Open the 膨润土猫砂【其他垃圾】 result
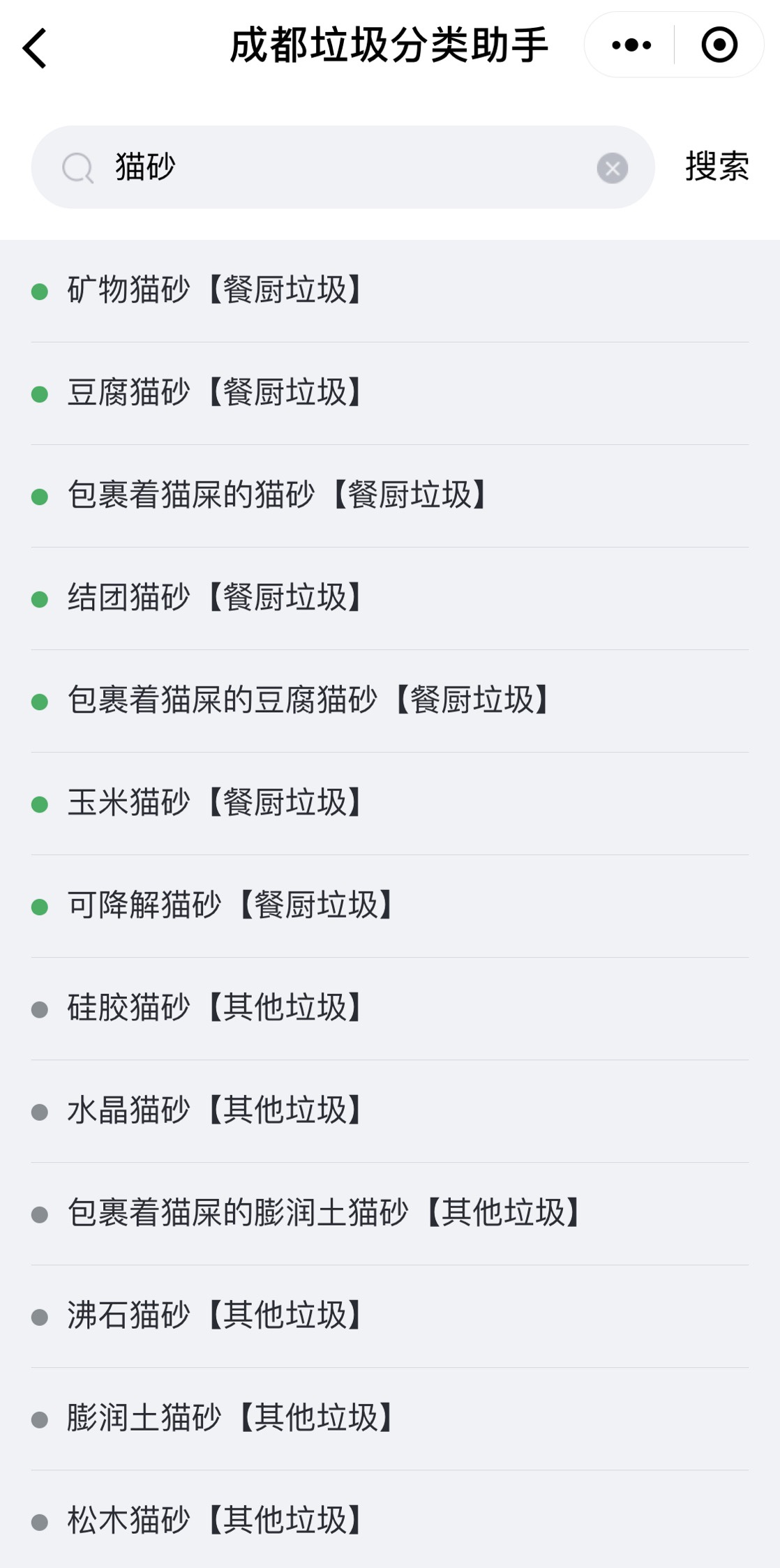Image resolution: width=780 pixels, height=1568 pixels. click(390, 1419)
